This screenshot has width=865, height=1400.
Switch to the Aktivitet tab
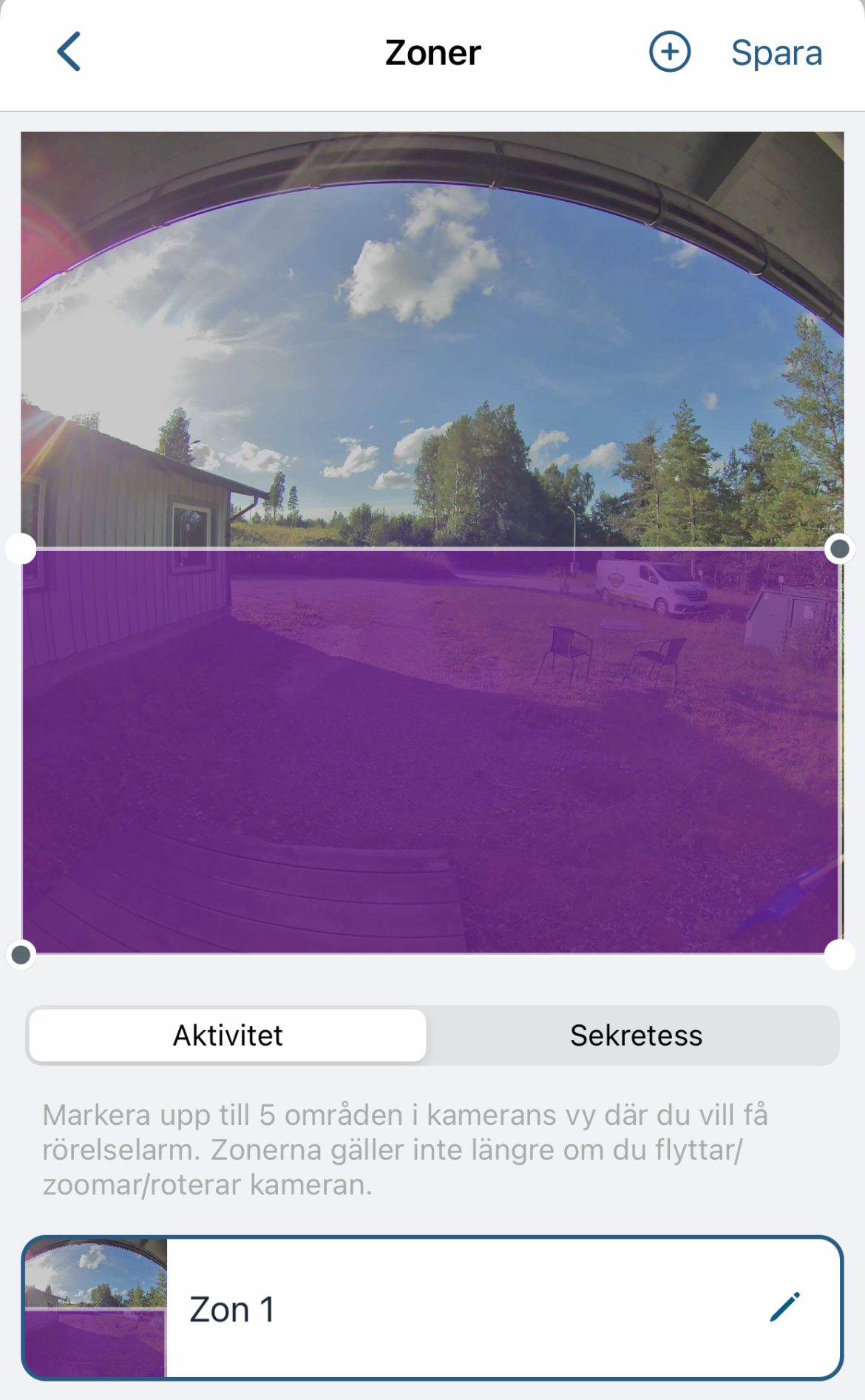[228, 1035]
